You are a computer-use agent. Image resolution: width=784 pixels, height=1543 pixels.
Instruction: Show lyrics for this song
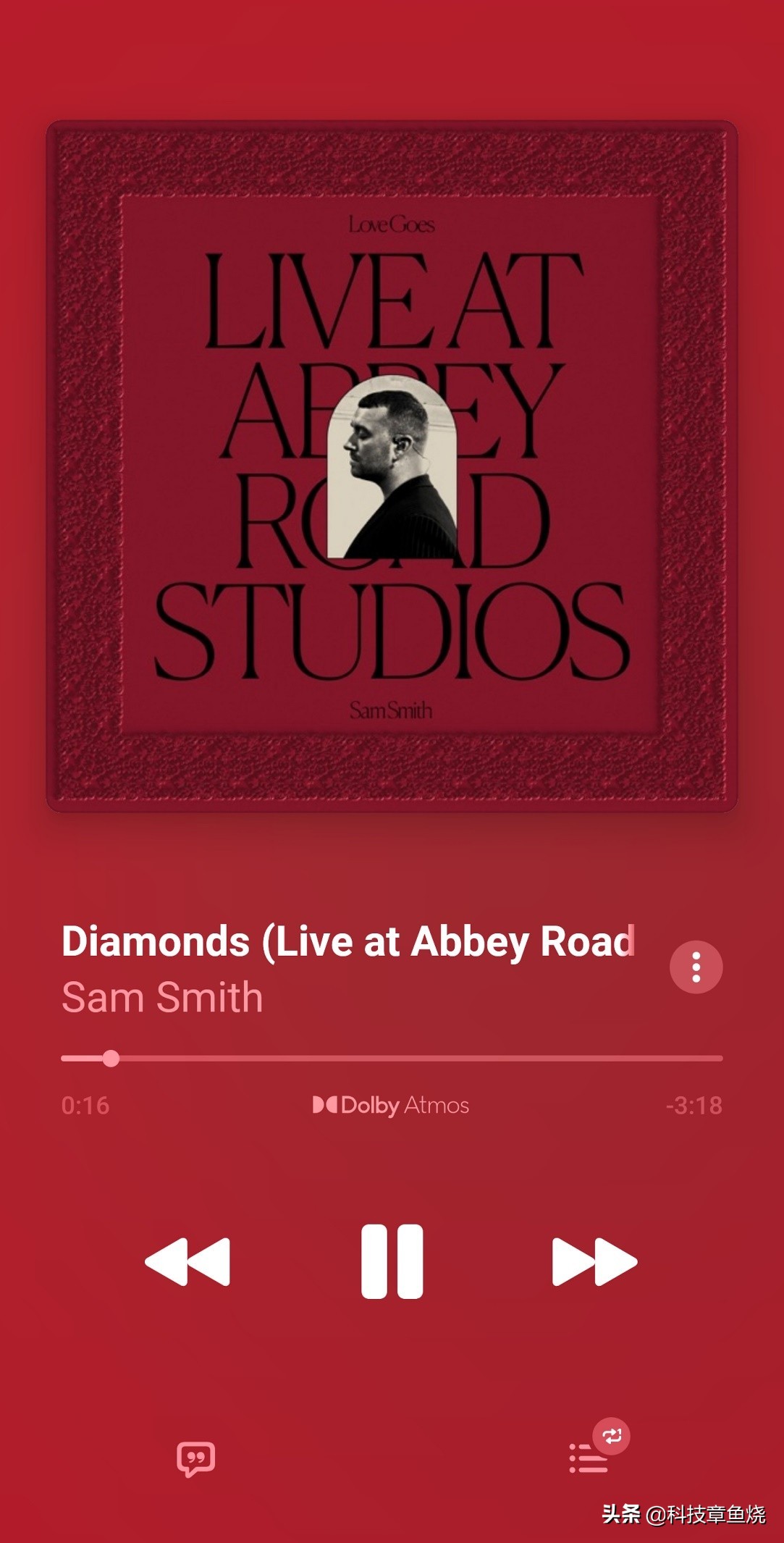tap(195, 1458)
